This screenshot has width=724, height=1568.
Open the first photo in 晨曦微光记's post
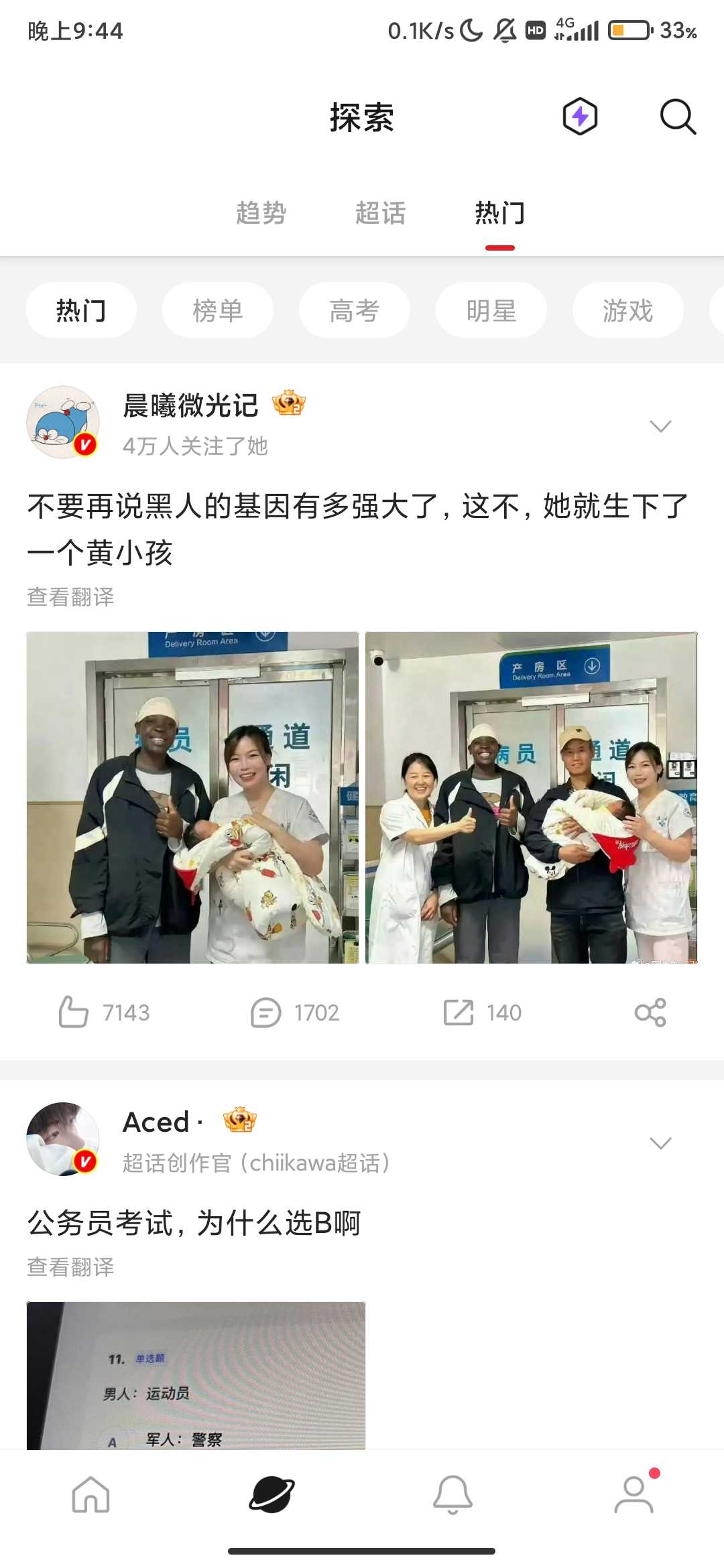coord(193,797)
